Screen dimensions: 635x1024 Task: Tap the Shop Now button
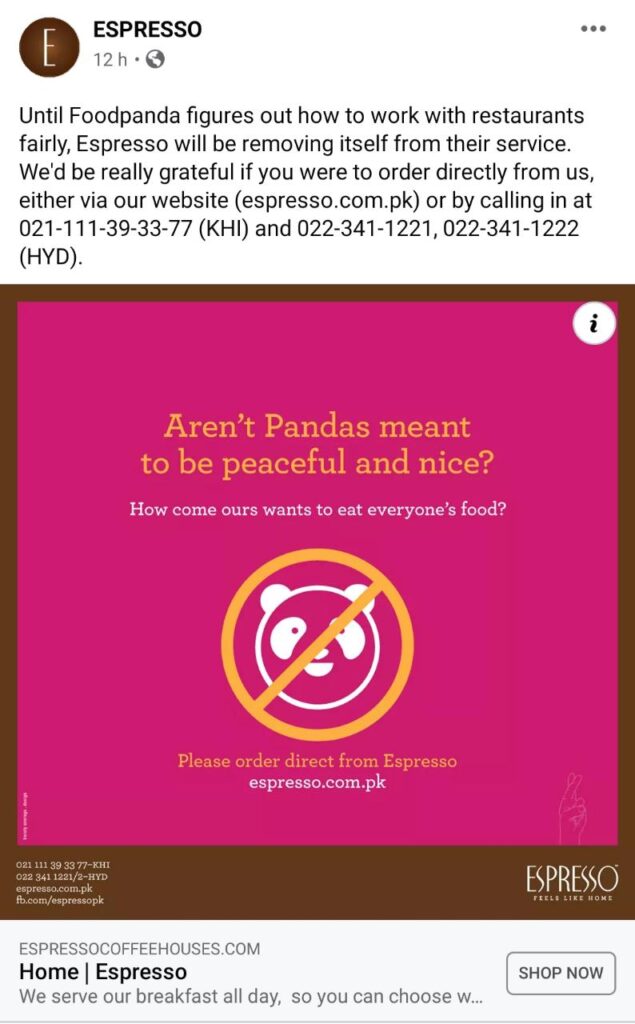pyautogui.click(x=561, y=973)
